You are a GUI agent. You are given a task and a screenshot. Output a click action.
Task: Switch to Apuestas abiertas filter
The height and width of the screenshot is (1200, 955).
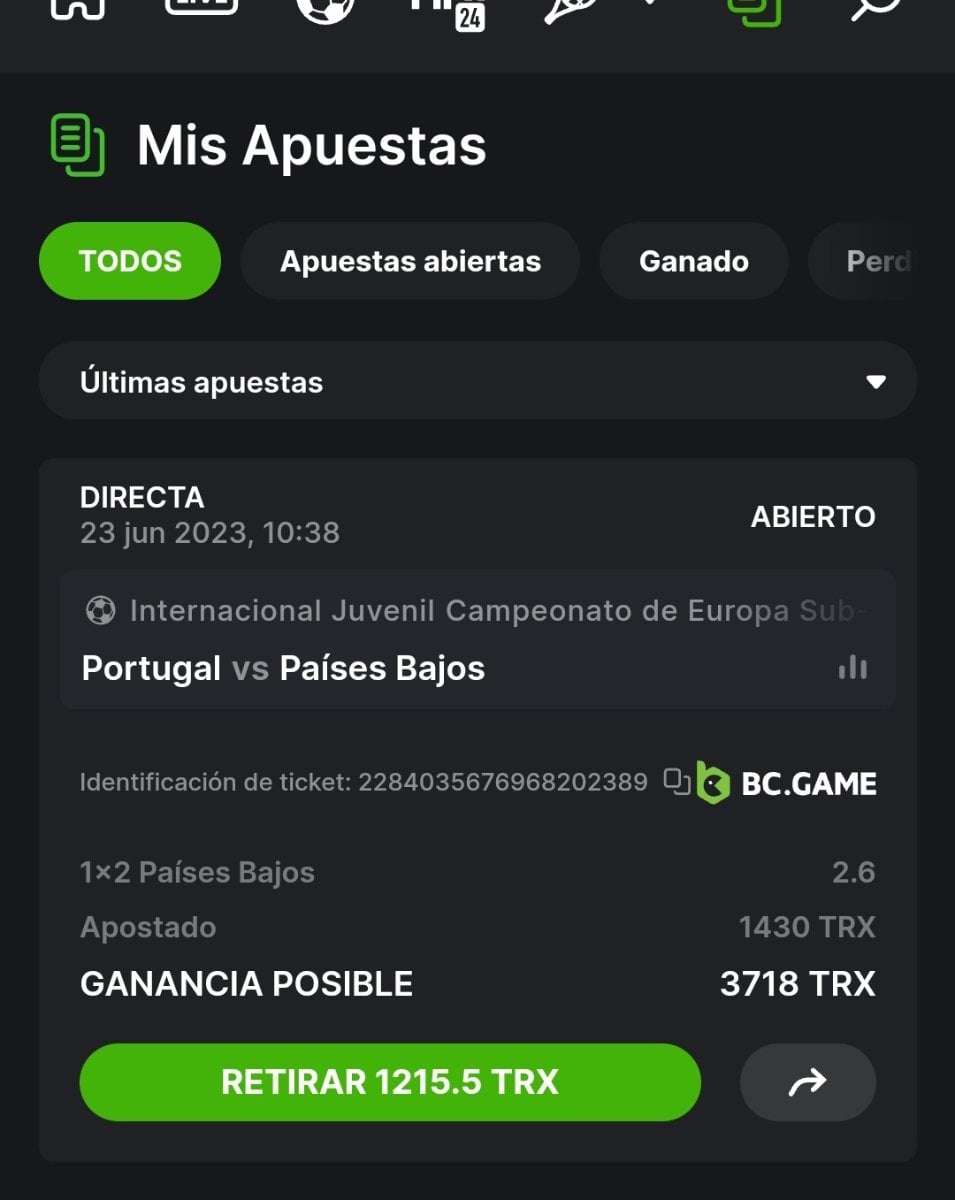tap(410, 261)
